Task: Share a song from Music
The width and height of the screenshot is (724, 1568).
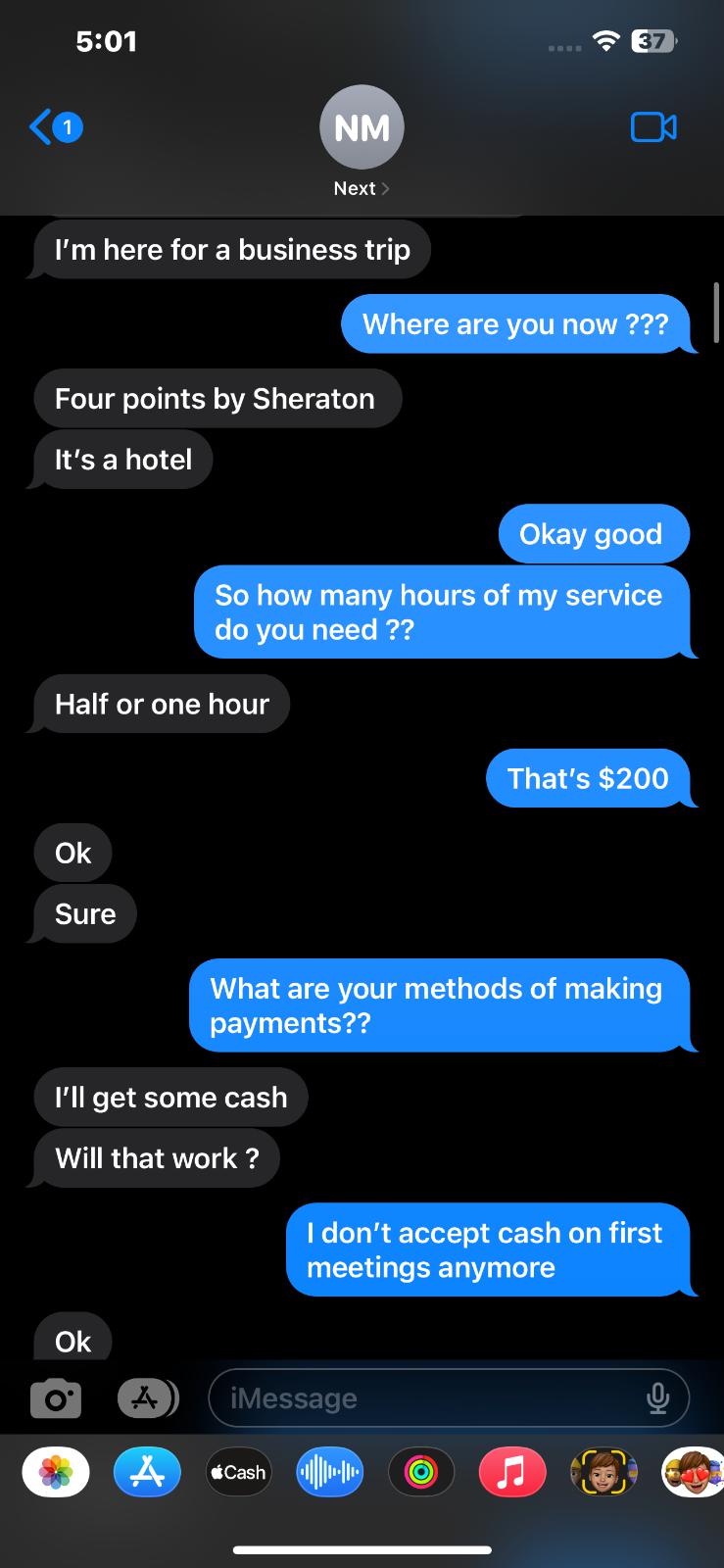Action: click(x=511, y=1472)
